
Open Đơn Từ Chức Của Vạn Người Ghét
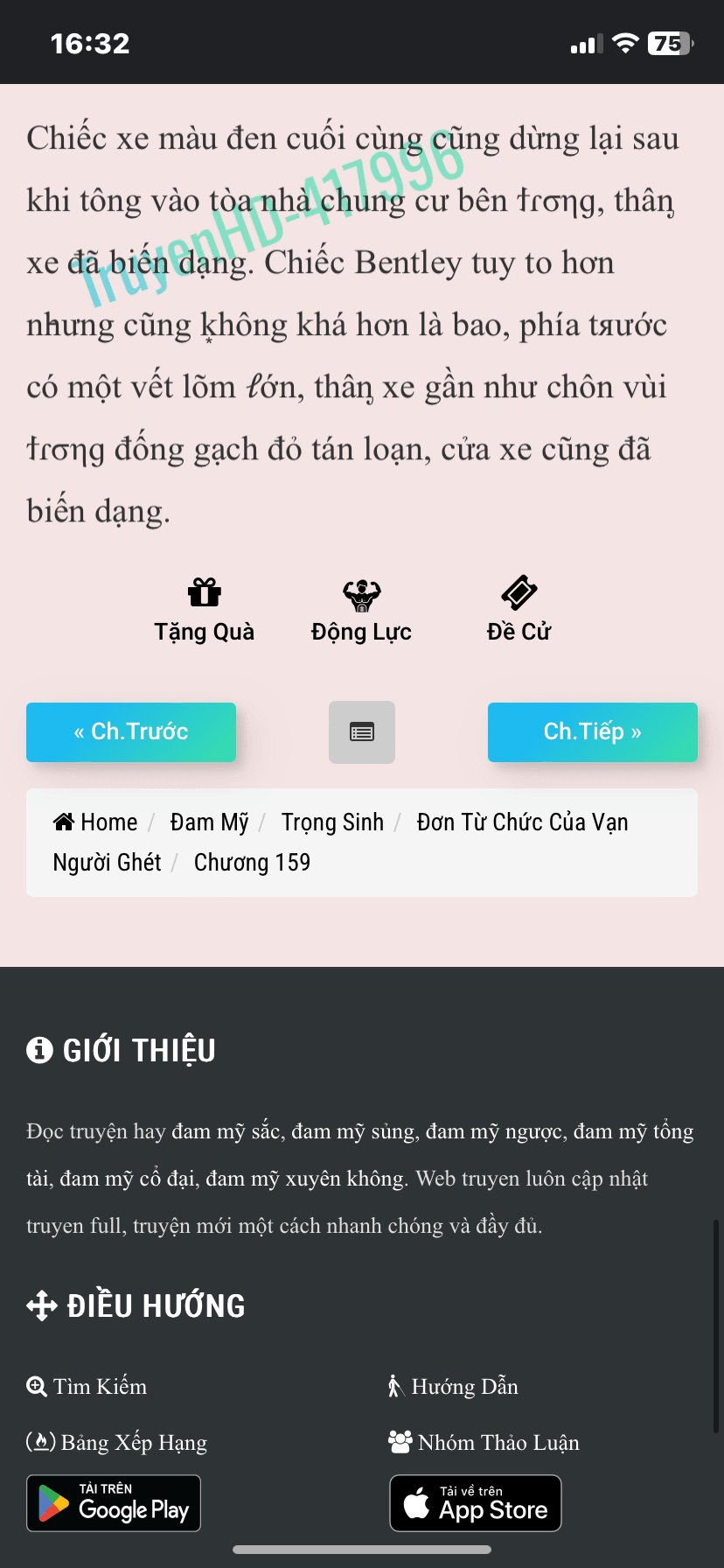click(341, 843)
